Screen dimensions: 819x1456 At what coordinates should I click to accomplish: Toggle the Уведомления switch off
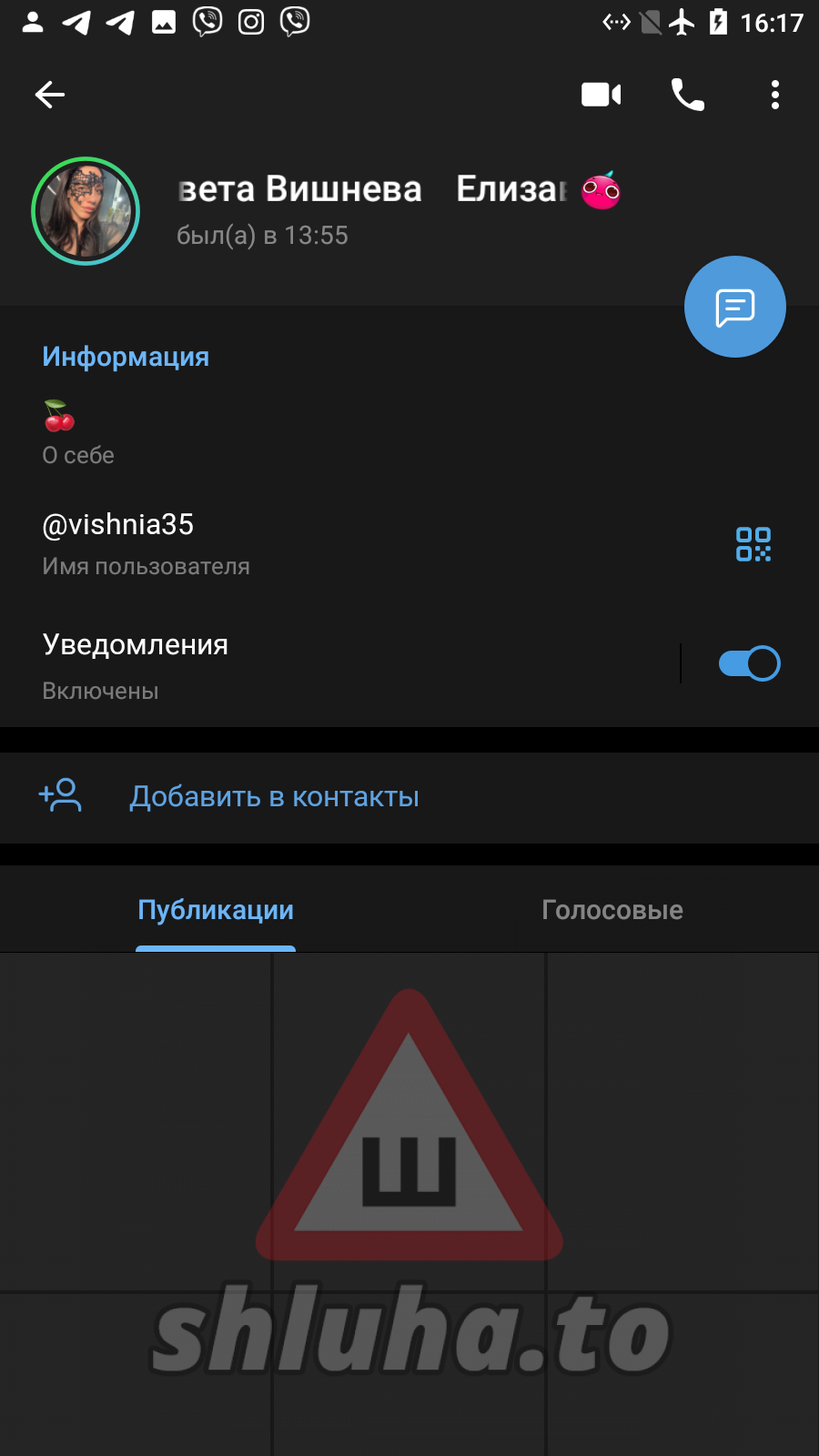point(749,663)
